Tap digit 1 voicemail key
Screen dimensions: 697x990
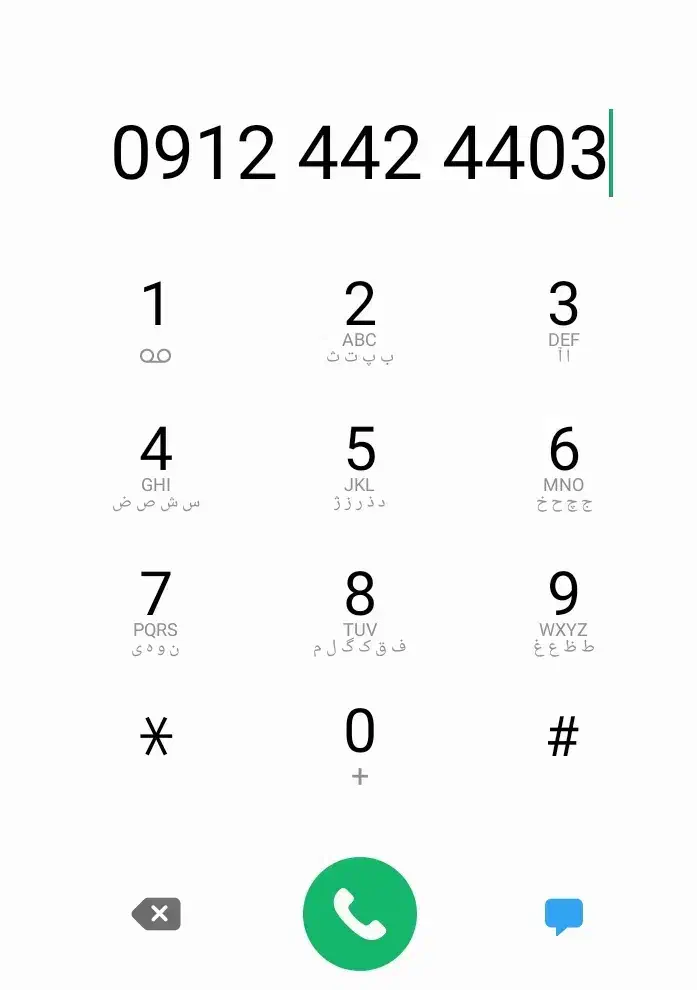pos(155,320)
